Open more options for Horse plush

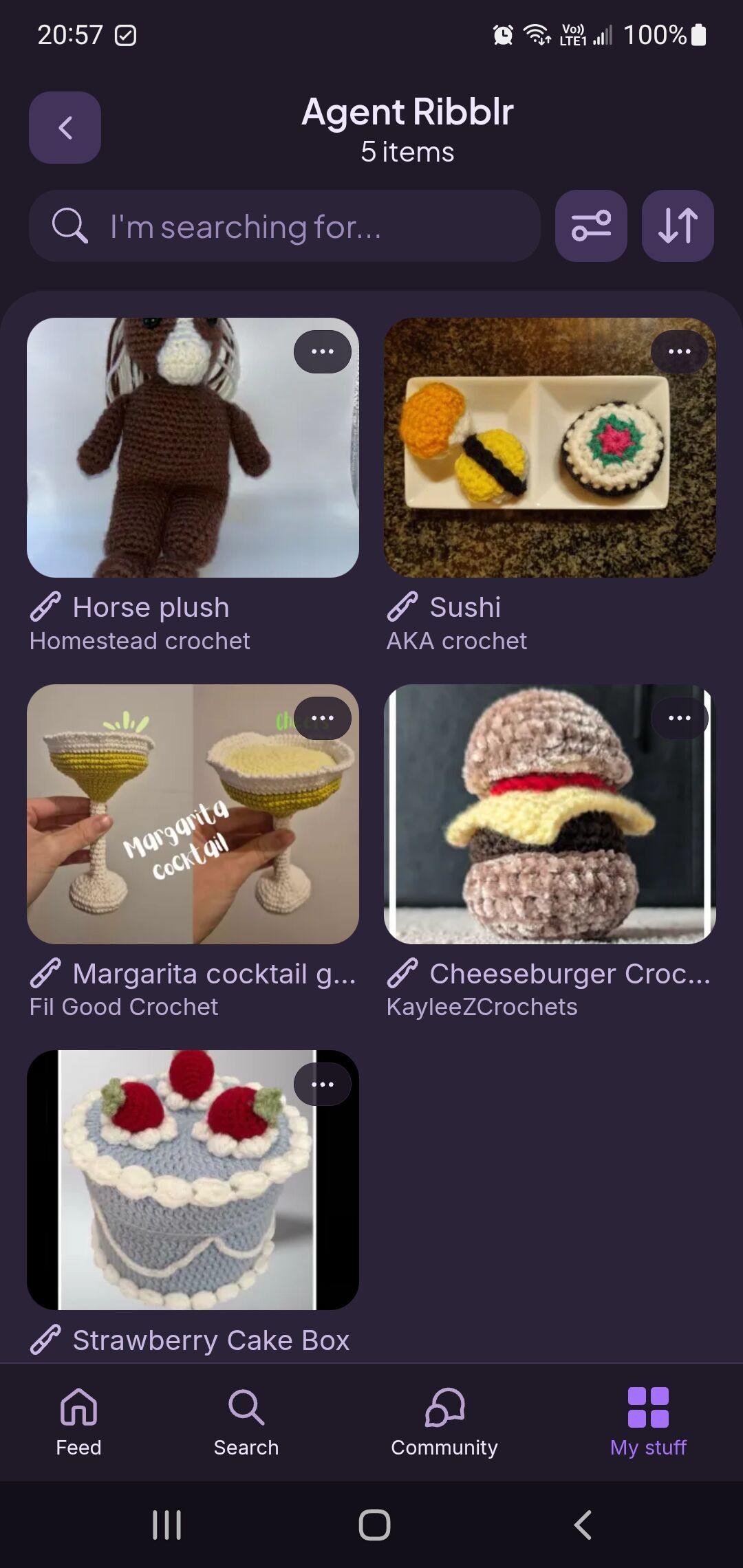322,352
